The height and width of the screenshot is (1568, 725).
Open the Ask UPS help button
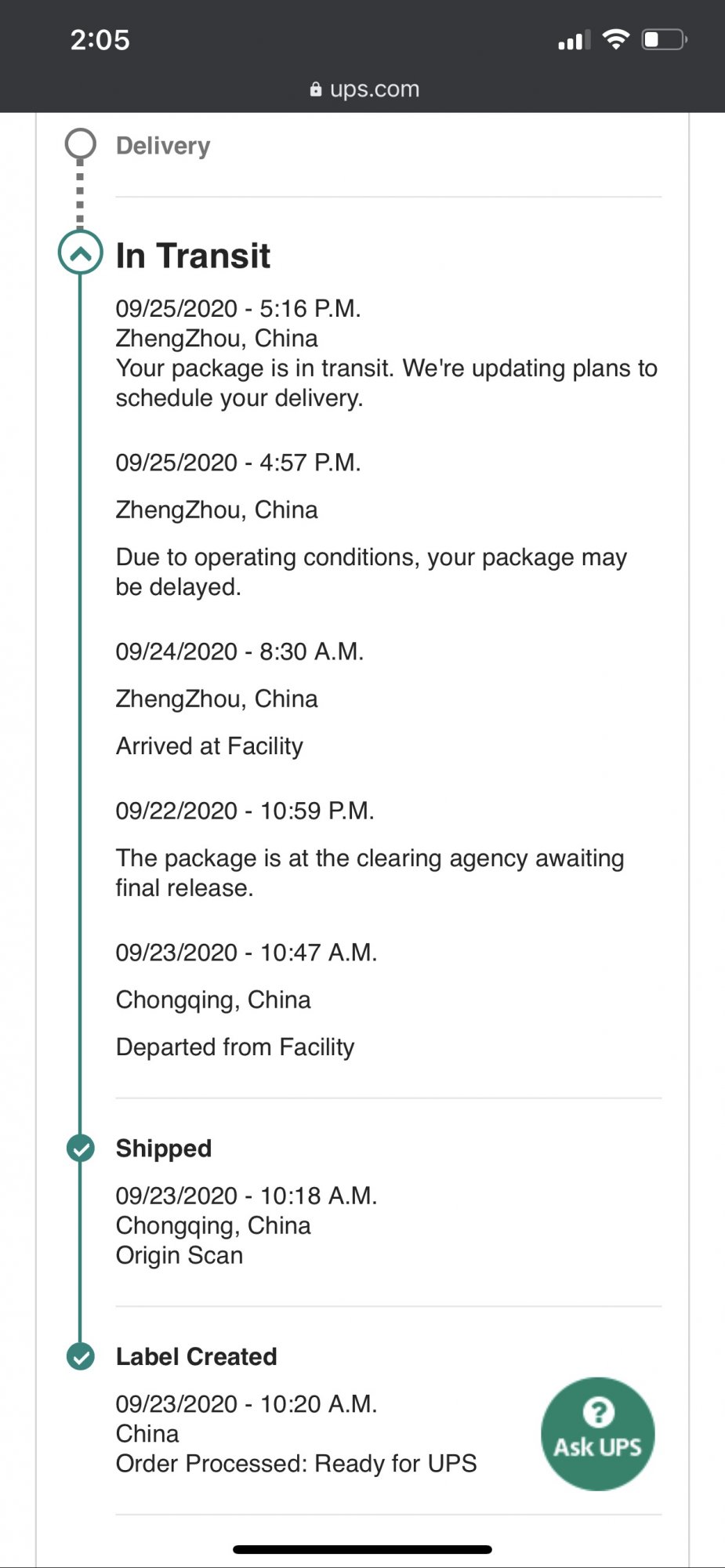coord(597,1433)
